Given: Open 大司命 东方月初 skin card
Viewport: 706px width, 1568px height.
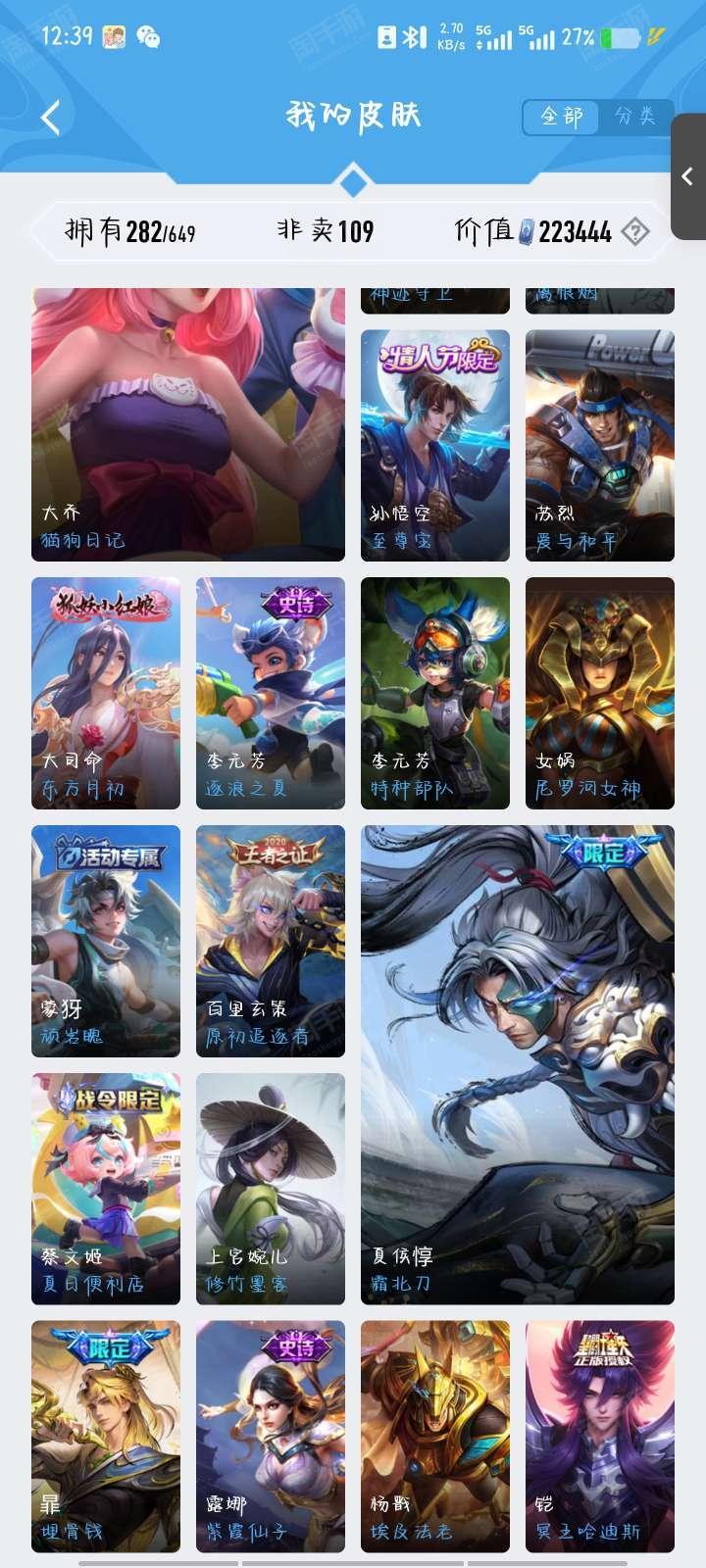Looking at the screenshot, I should 106,694.
